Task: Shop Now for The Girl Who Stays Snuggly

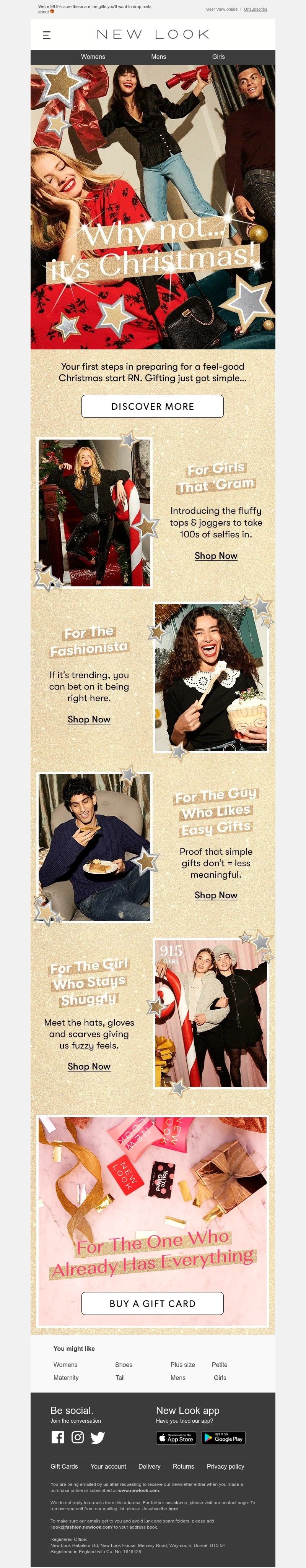Action: click(x=89, y=1066)
